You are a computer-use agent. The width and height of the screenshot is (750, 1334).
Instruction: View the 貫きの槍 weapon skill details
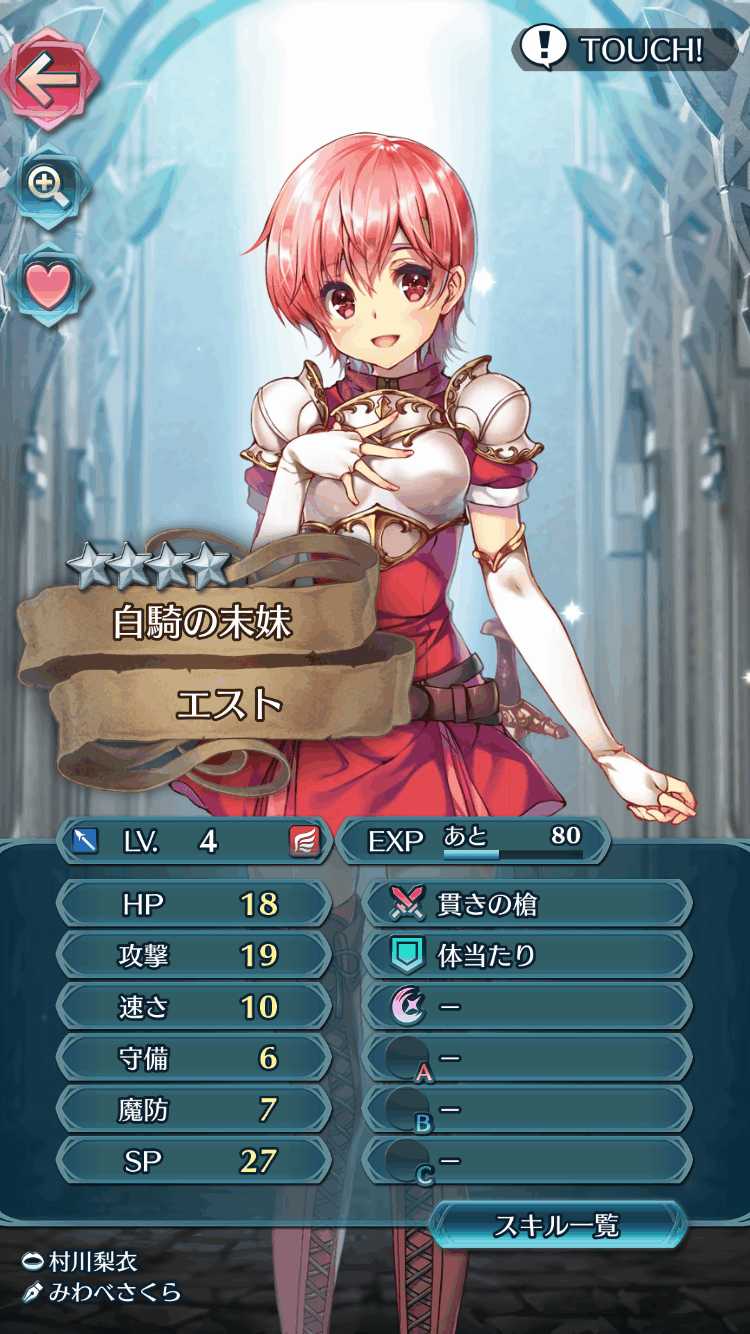[x=528, y=905]
